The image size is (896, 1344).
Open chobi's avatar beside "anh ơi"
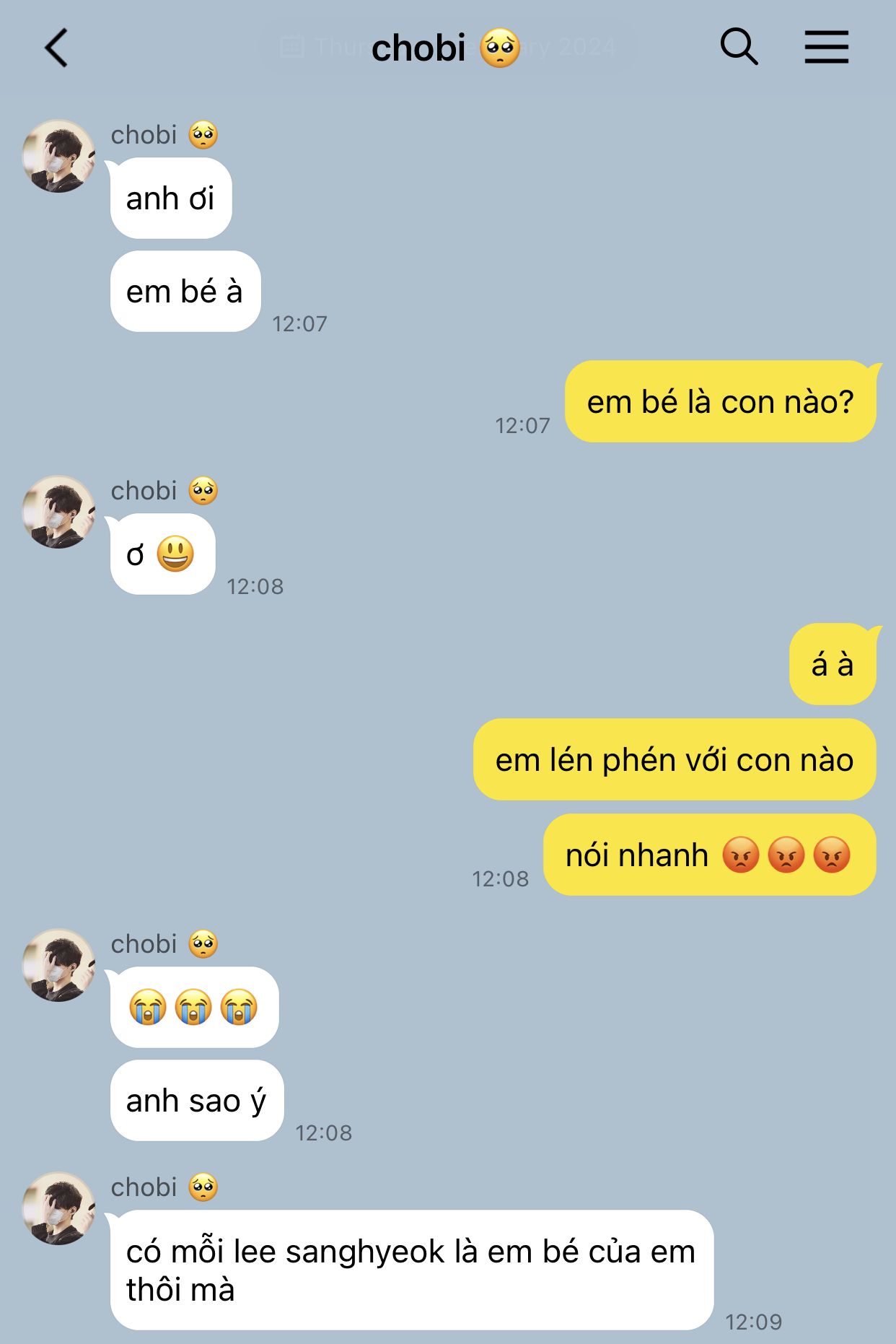[58, 156]
